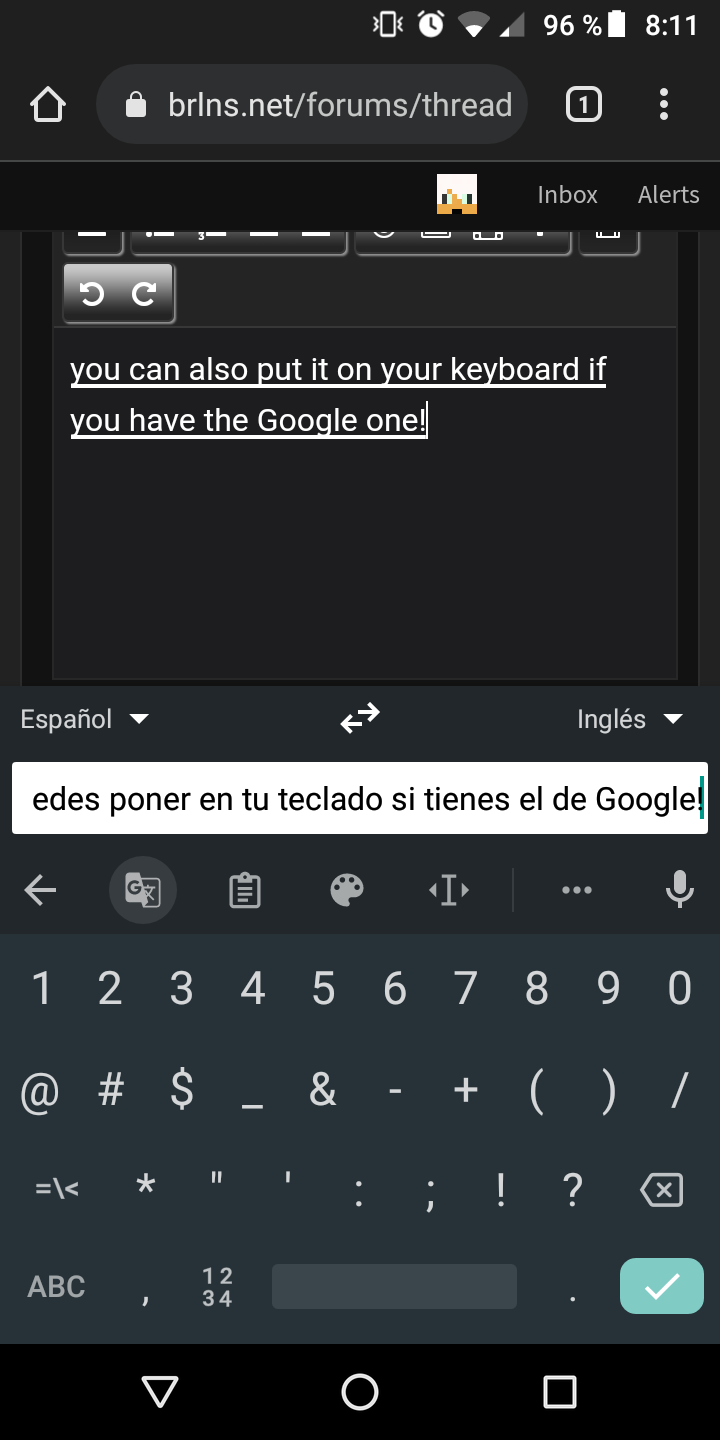This screenshot has width=720, height=1440.
Task: Tap the brlns.net address bar
Action: (x=311, y=104)
